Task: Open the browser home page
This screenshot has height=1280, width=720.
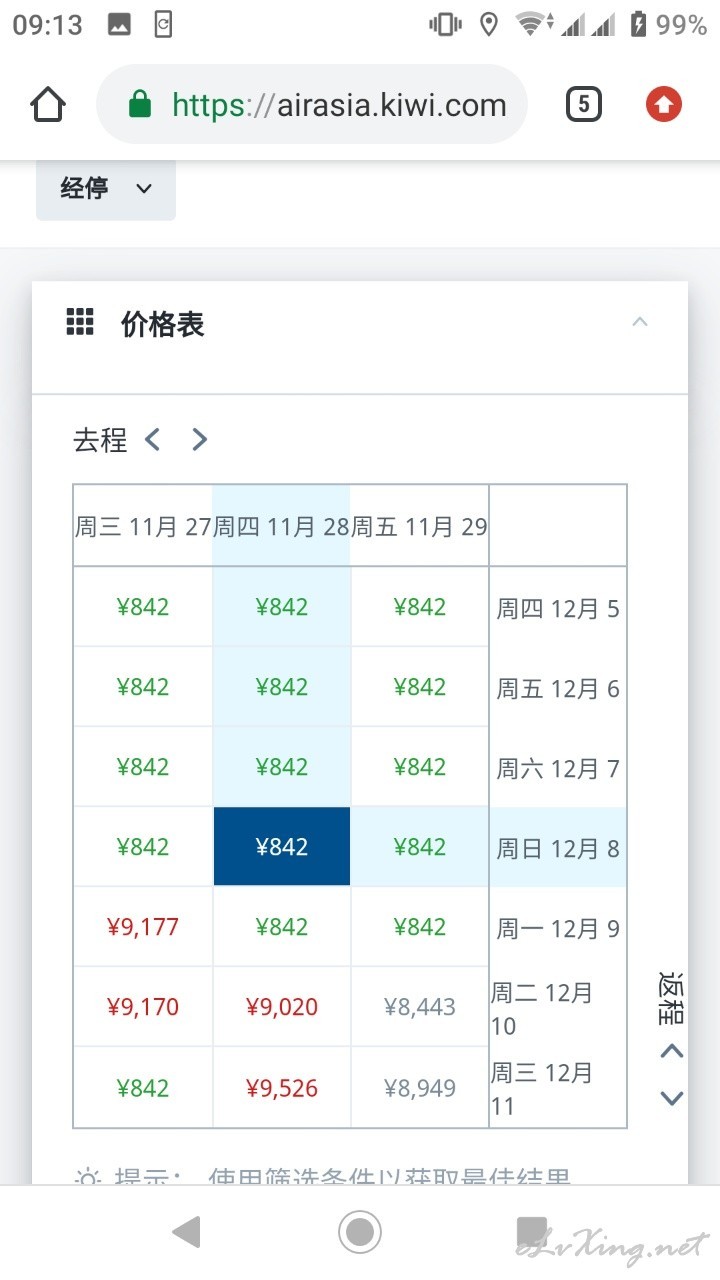Action: click(x=48, y=104)
